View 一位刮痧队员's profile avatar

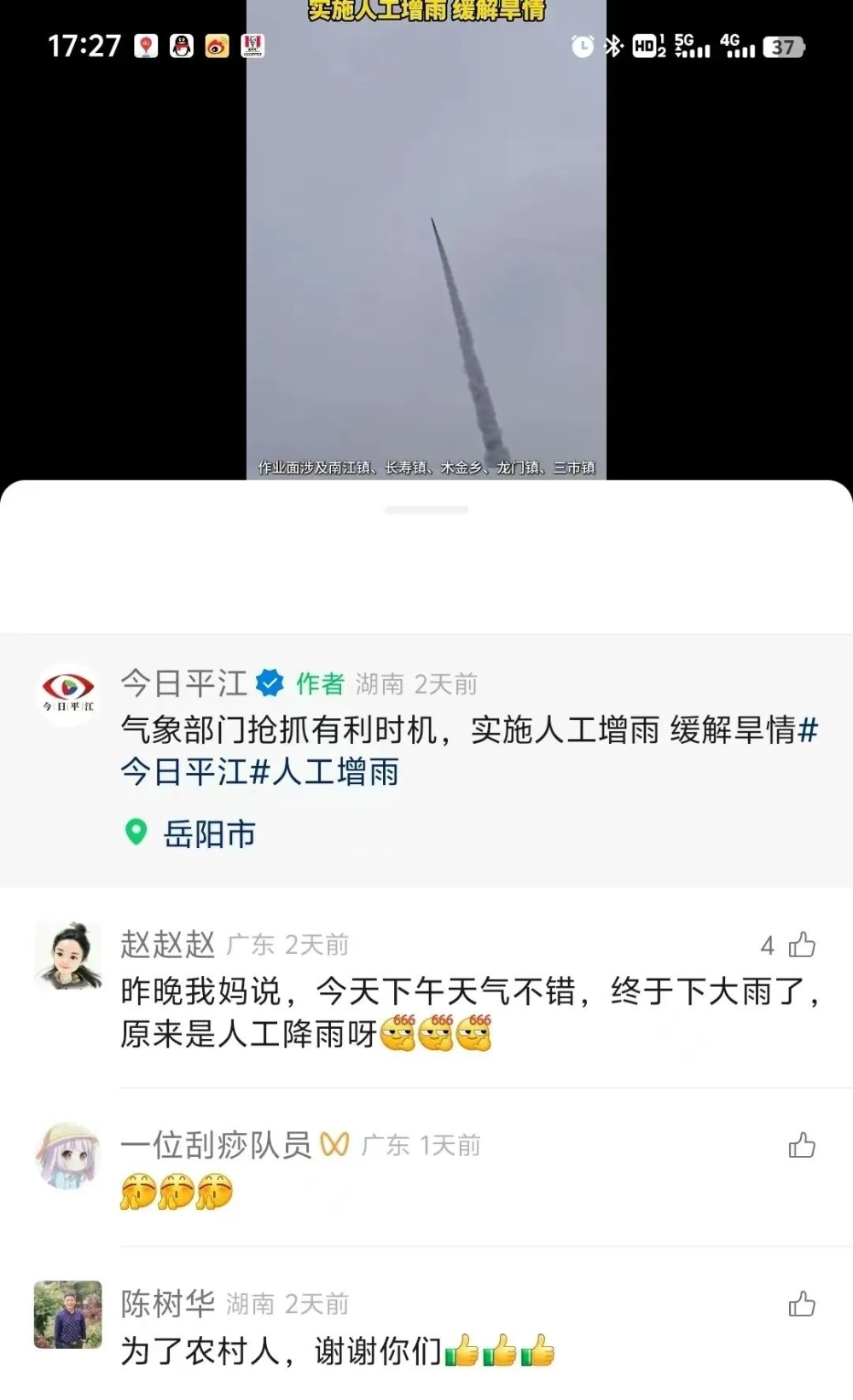click(68, 1156)
